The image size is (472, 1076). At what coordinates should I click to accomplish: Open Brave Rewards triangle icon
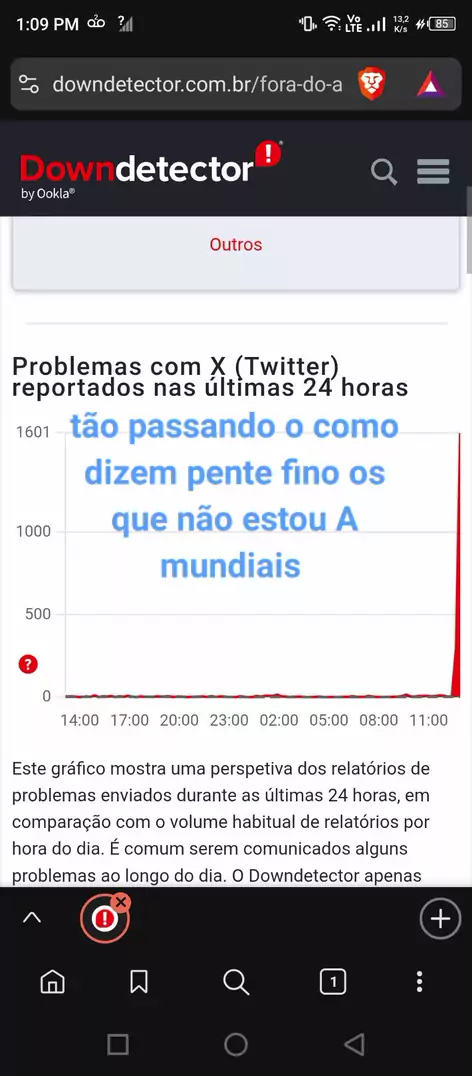pyautogui.click(x=432, y=85)
